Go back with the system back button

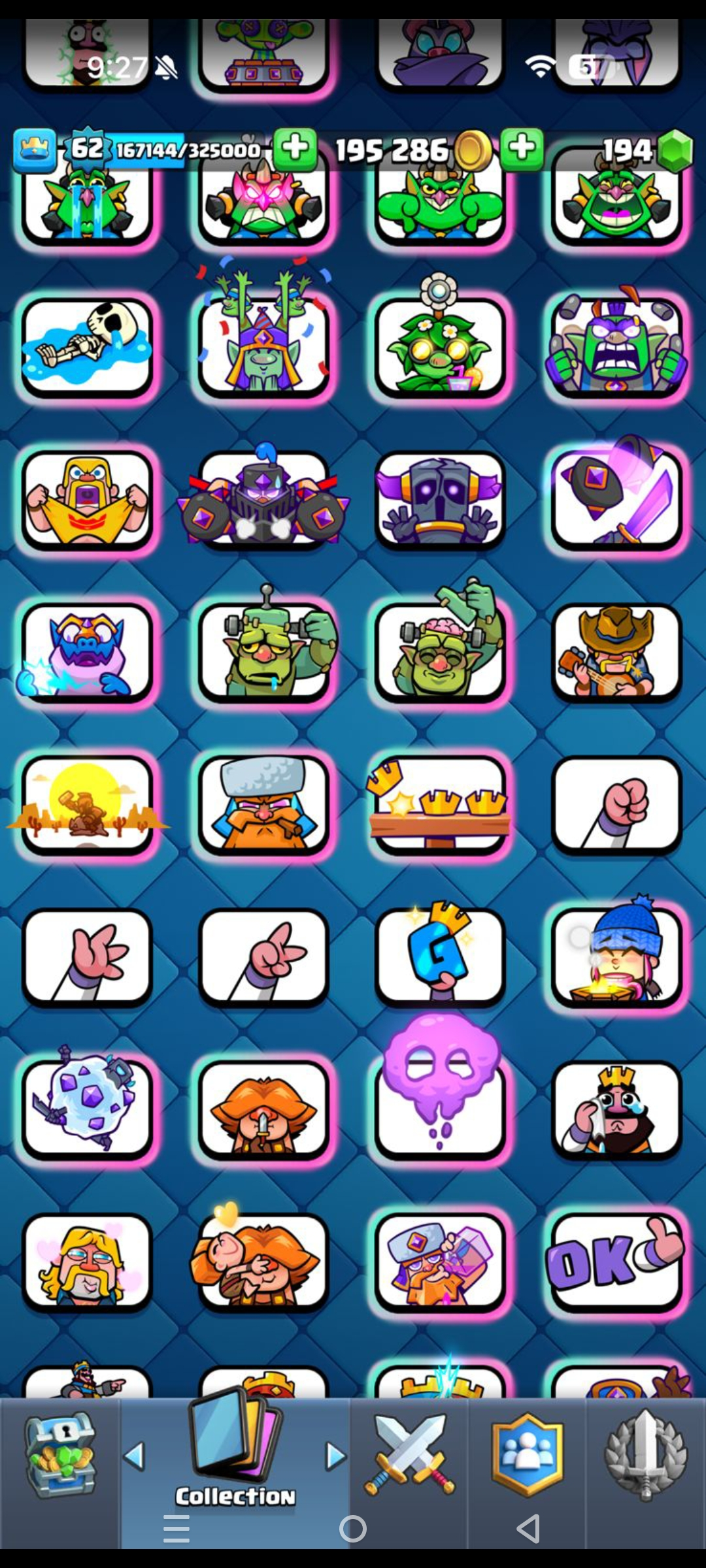pos(528,1529)
